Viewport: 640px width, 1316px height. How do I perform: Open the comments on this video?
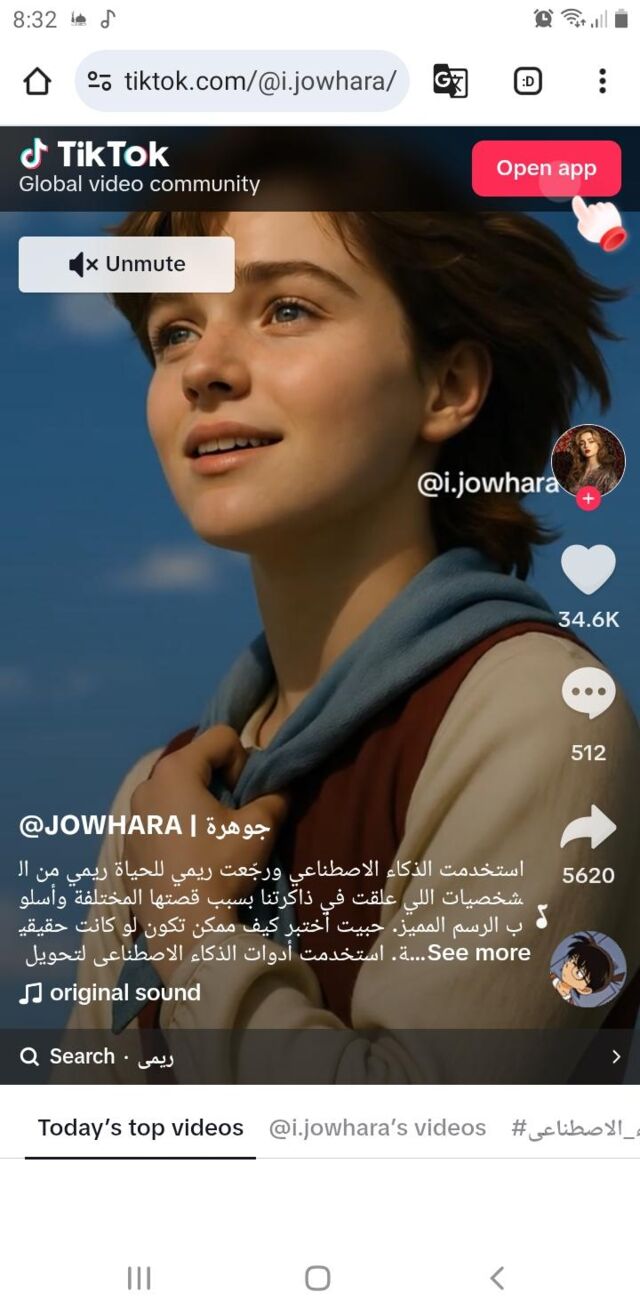tap(588, 693)
